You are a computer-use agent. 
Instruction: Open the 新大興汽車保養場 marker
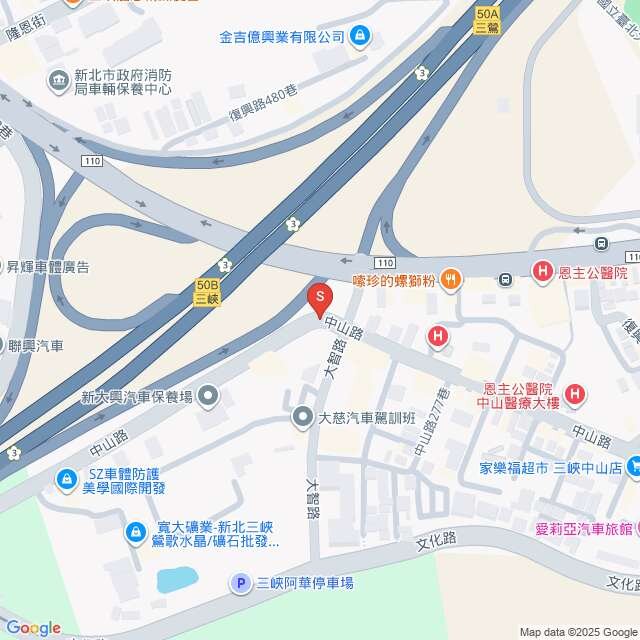pyautogui.click(x=208, y=397)
